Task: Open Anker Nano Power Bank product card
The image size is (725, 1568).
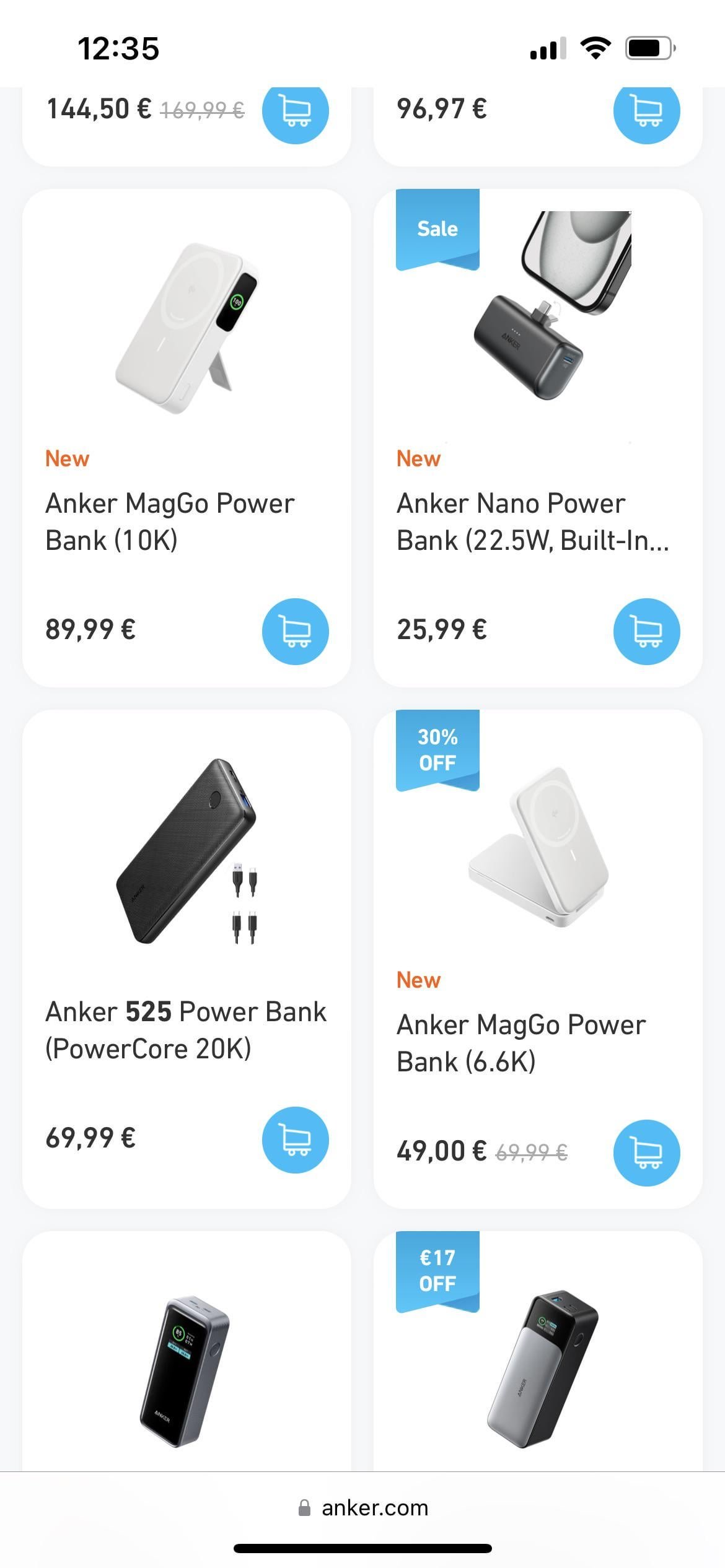Action: (532, 521)
